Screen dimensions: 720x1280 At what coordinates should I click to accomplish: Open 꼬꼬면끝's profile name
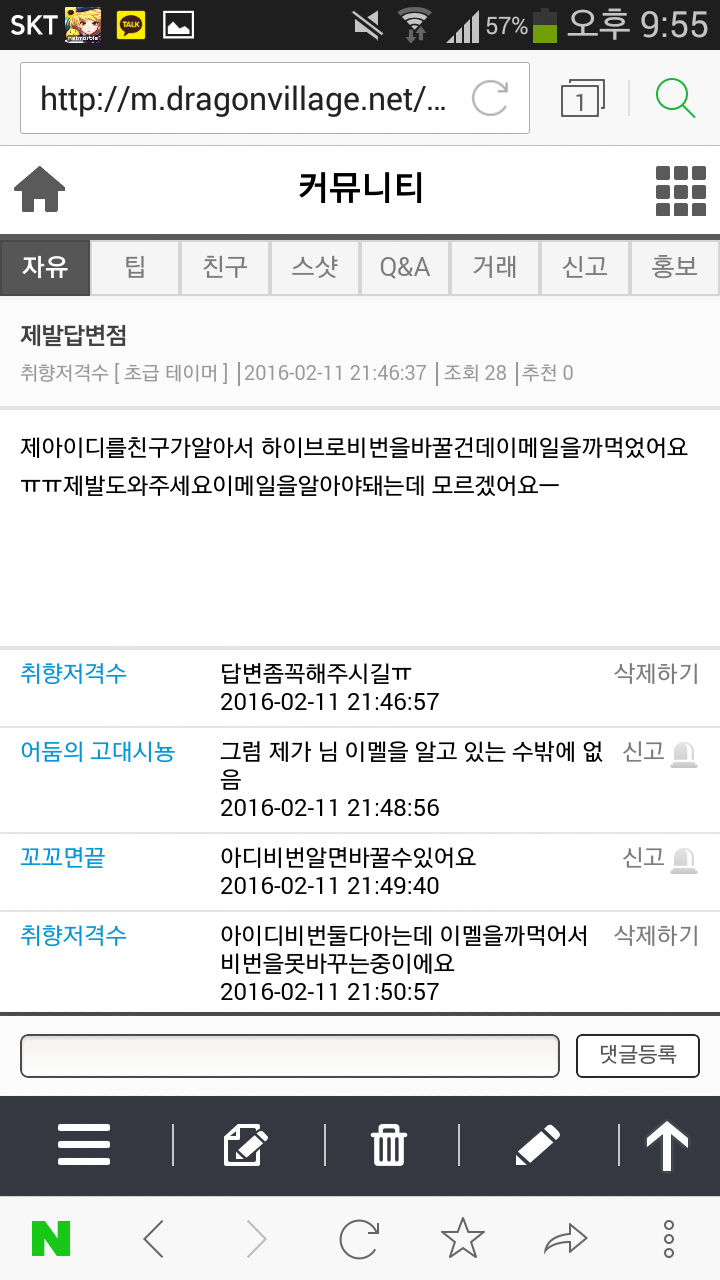tap(62, 857)
